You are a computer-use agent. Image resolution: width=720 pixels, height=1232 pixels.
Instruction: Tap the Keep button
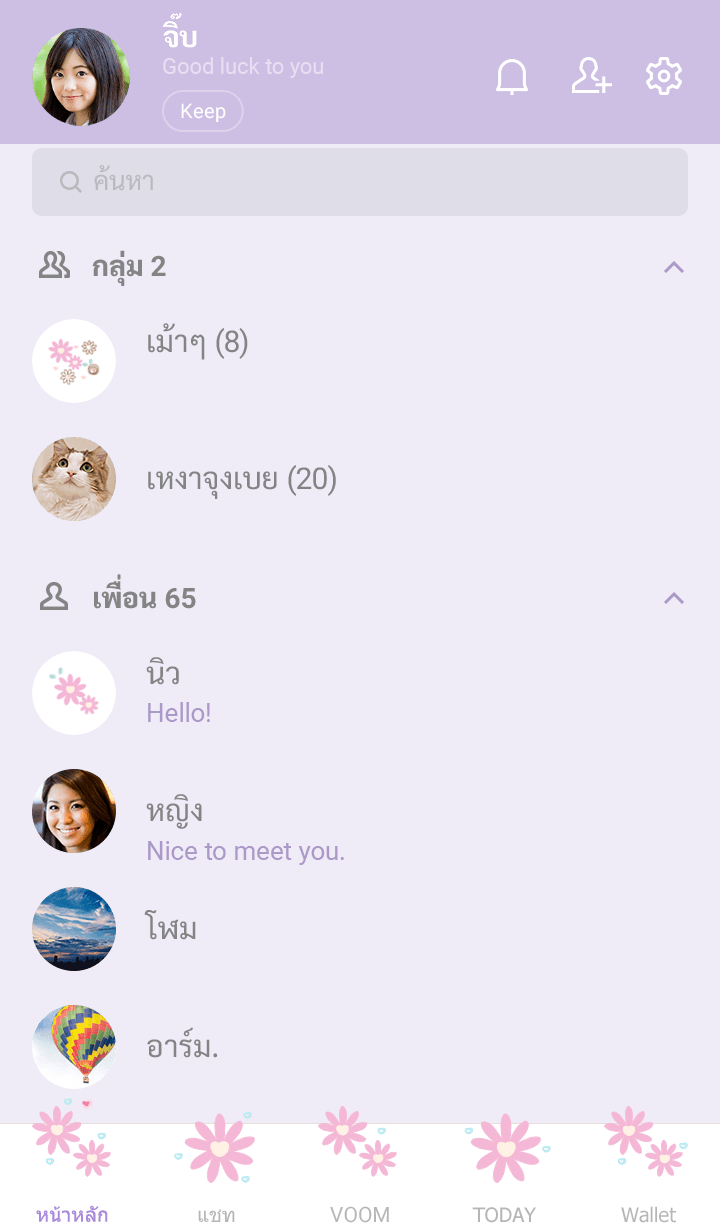(203, 111)
